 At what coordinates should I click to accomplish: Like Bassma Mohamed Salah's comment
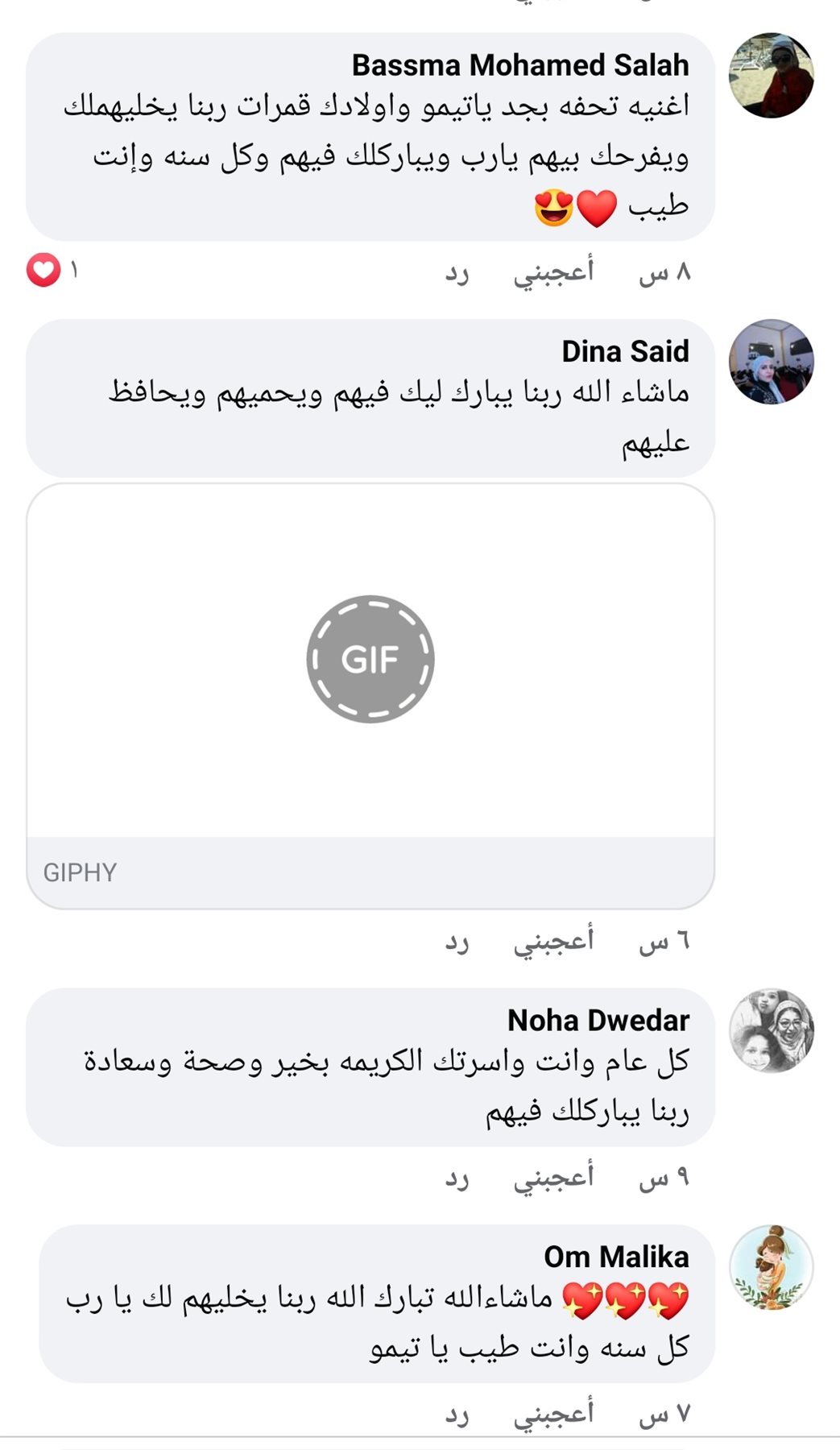pos(554,272)
